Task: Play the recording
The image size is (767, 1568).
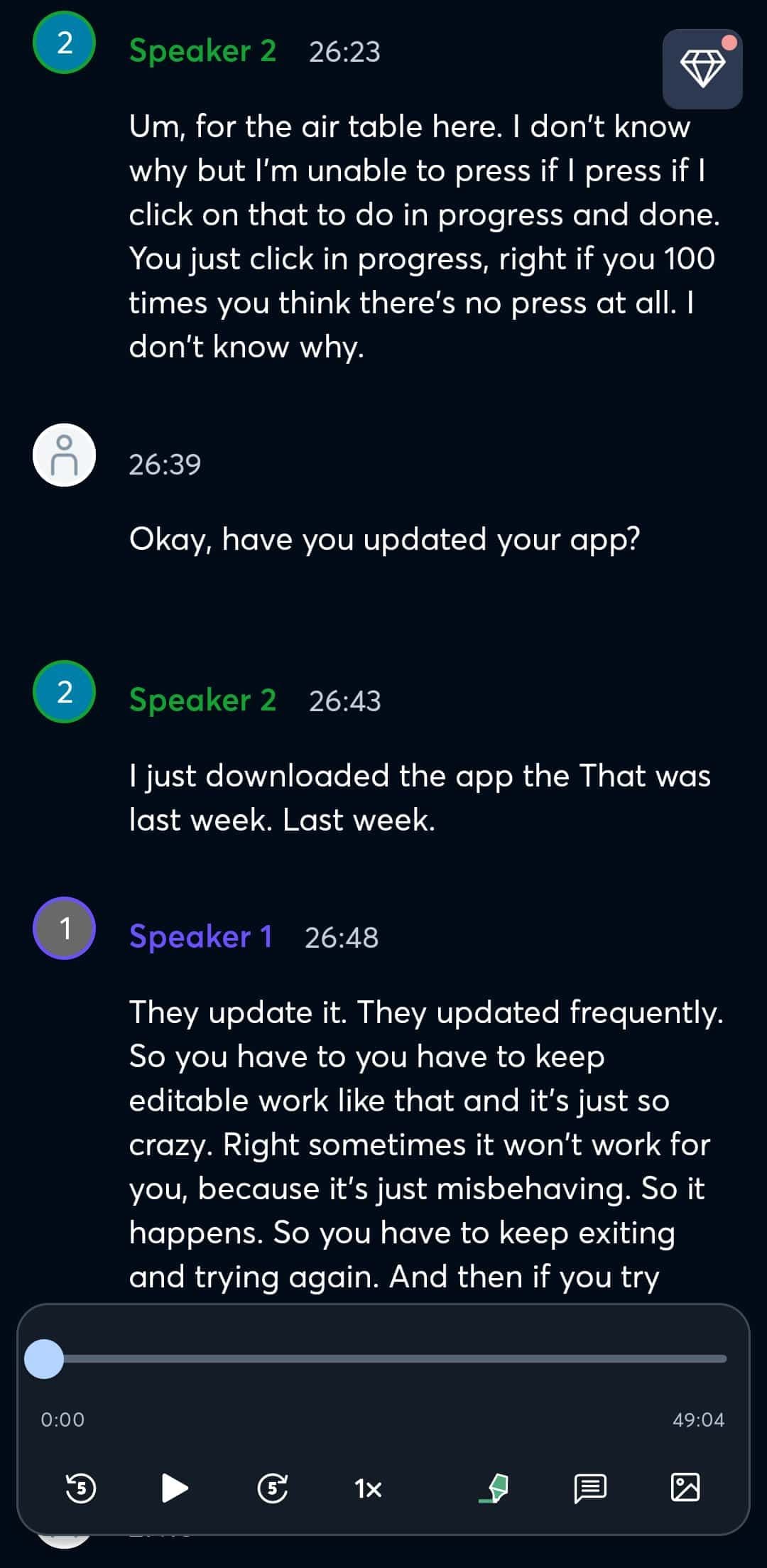Action: (x=174, y=1487)
